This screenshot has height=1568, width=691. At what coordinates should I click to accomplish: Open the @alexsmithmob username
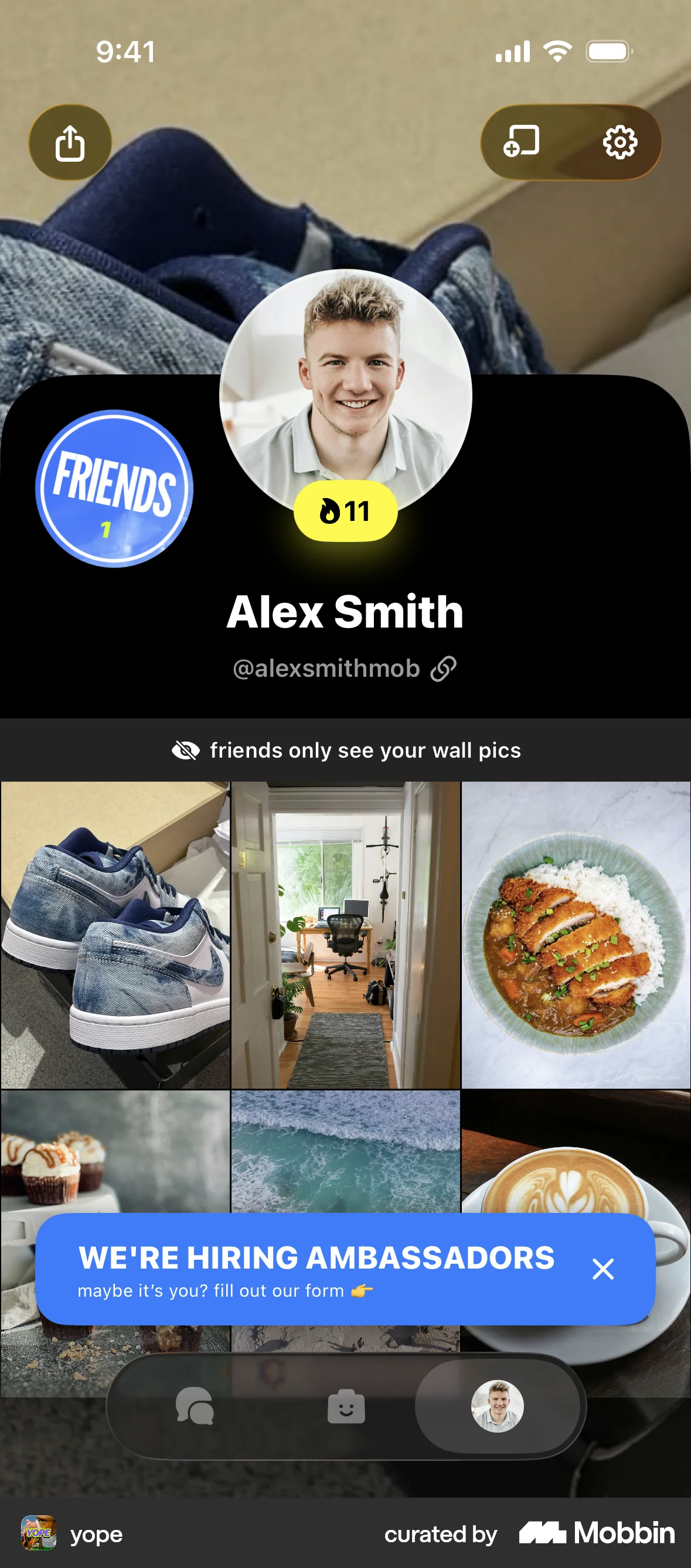tap(326, 669)
